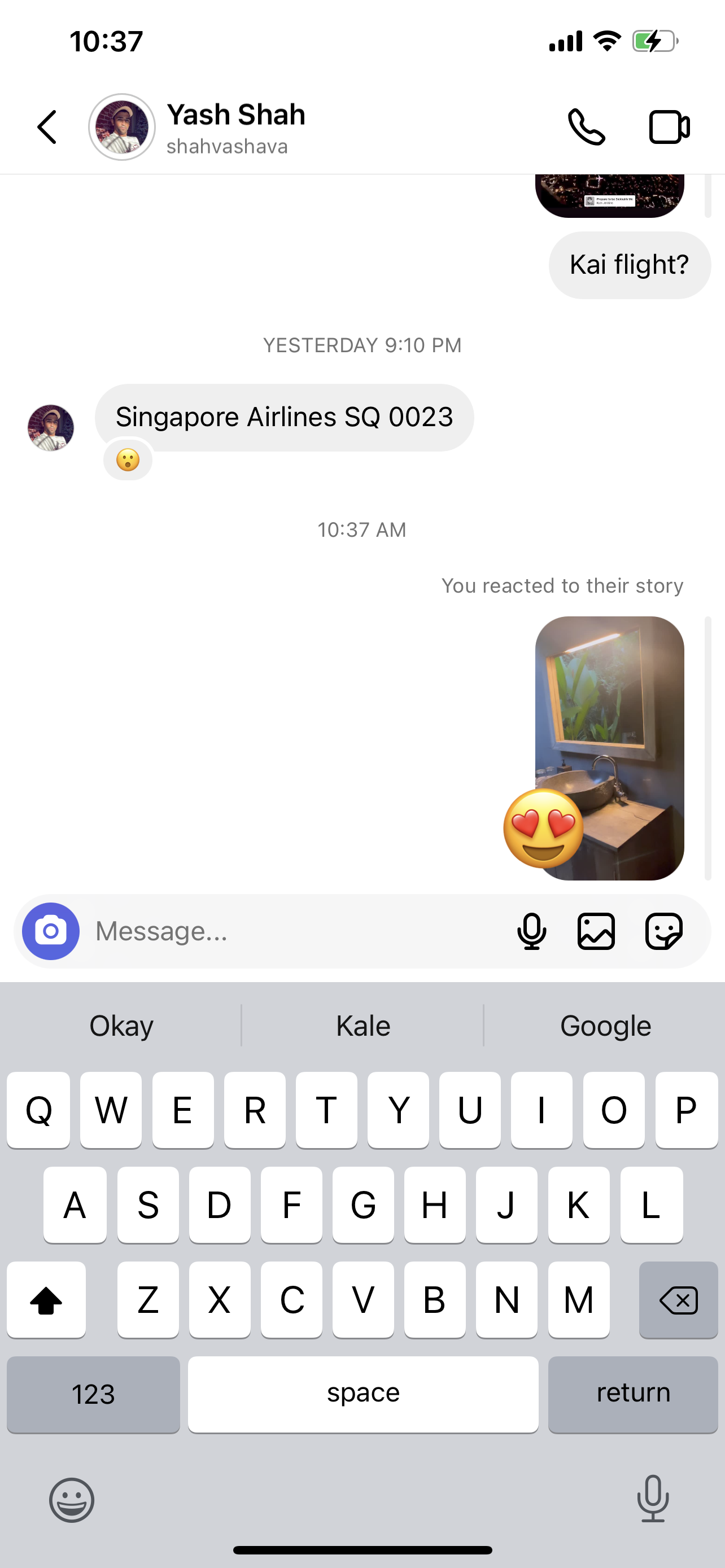725x1568 pixels.
Task: Tap the surprised emoji reaction on message
Action: (x=128, y=460)
